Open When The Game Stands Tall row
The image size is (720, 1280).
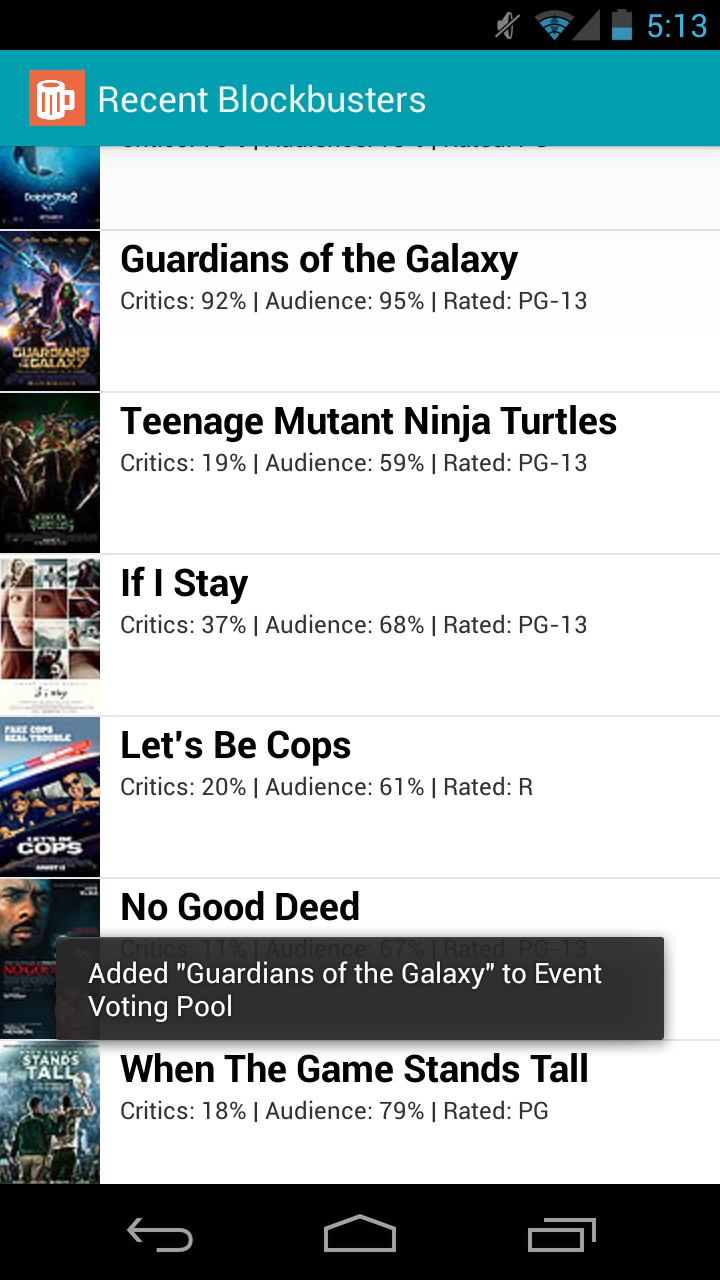click(360, 1112)
